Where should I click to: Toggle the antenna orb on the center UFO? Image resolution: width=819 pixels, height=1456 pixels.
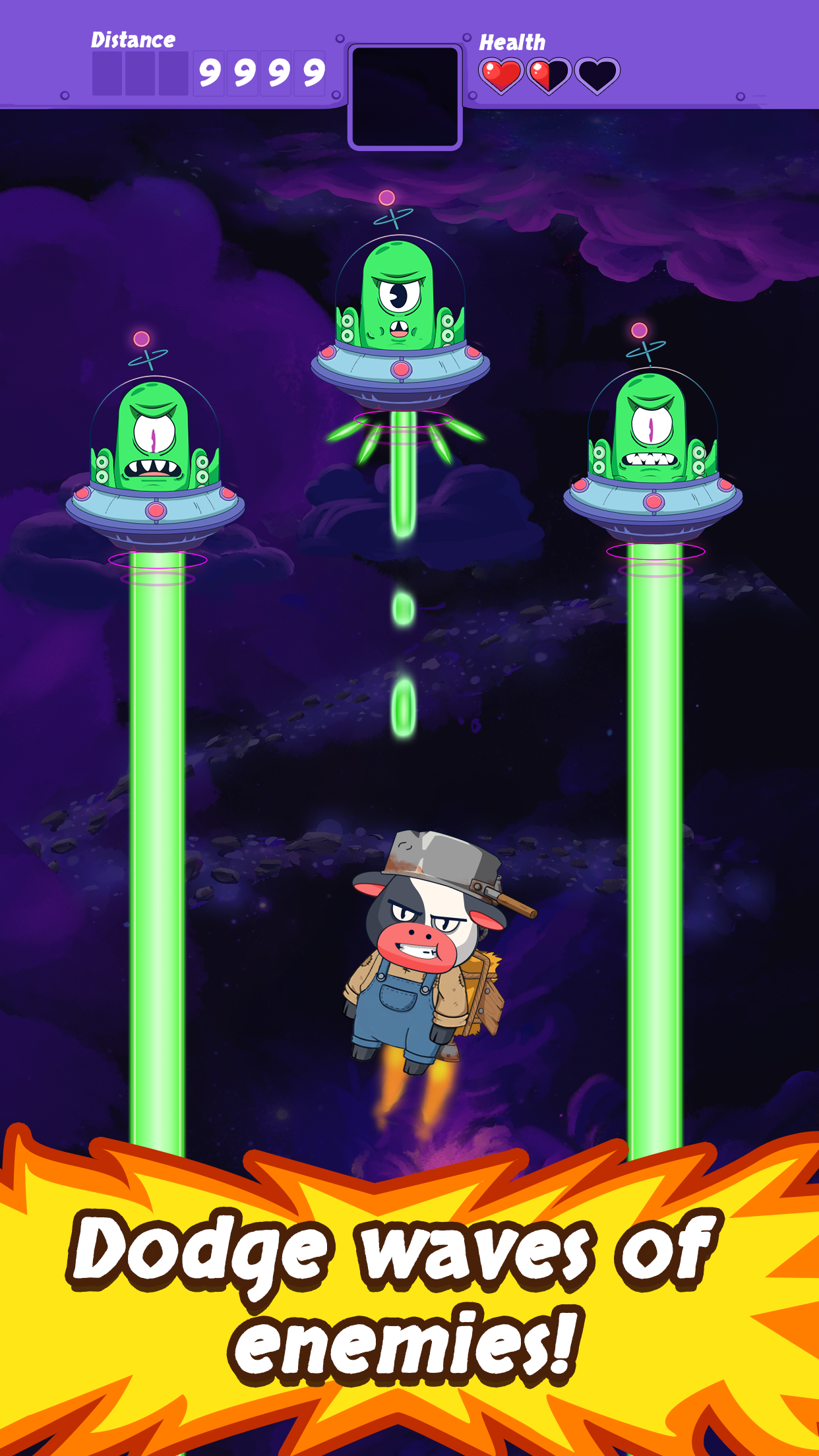(388, 197)
